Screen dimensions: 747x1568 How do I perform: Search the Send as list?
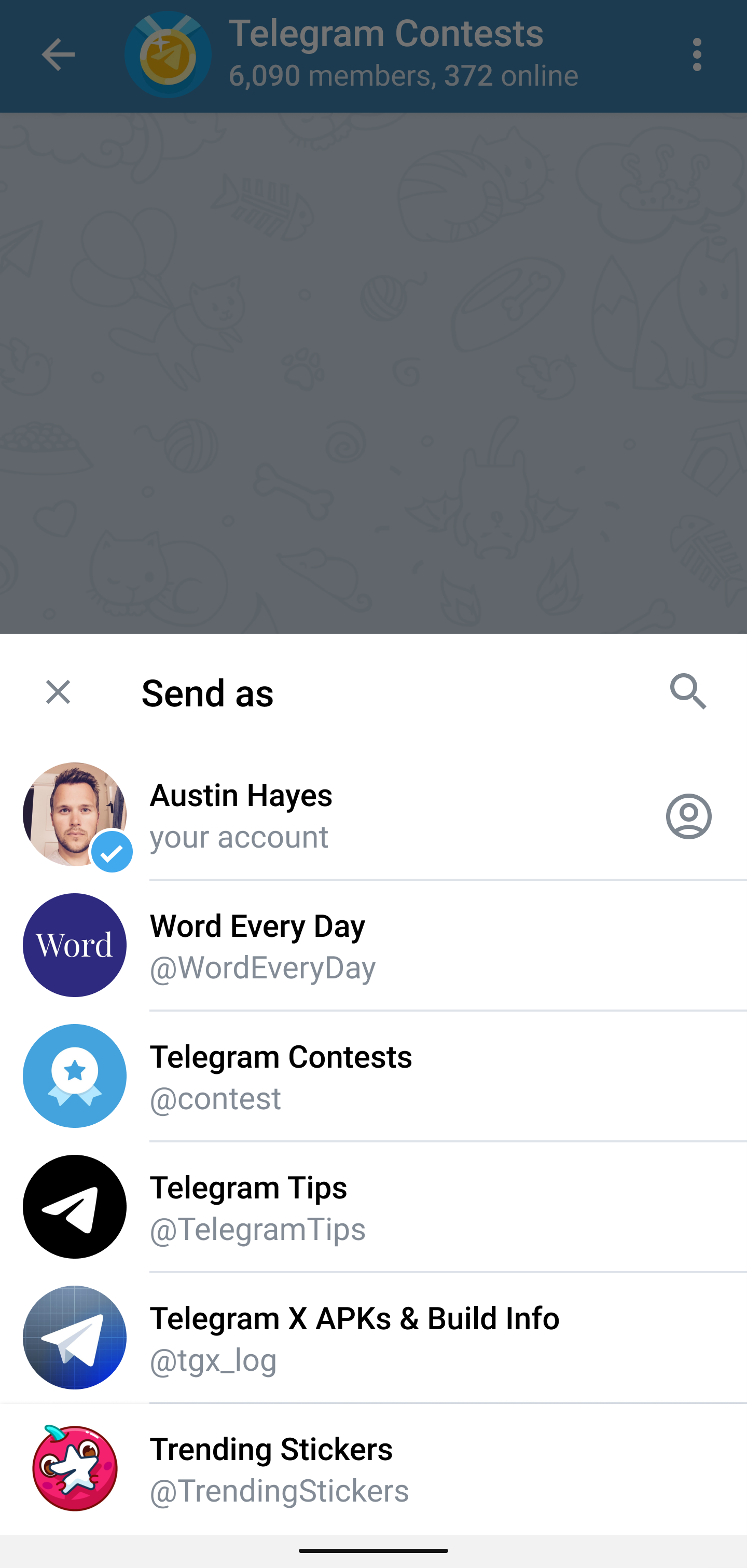click(x=688, y=692)
